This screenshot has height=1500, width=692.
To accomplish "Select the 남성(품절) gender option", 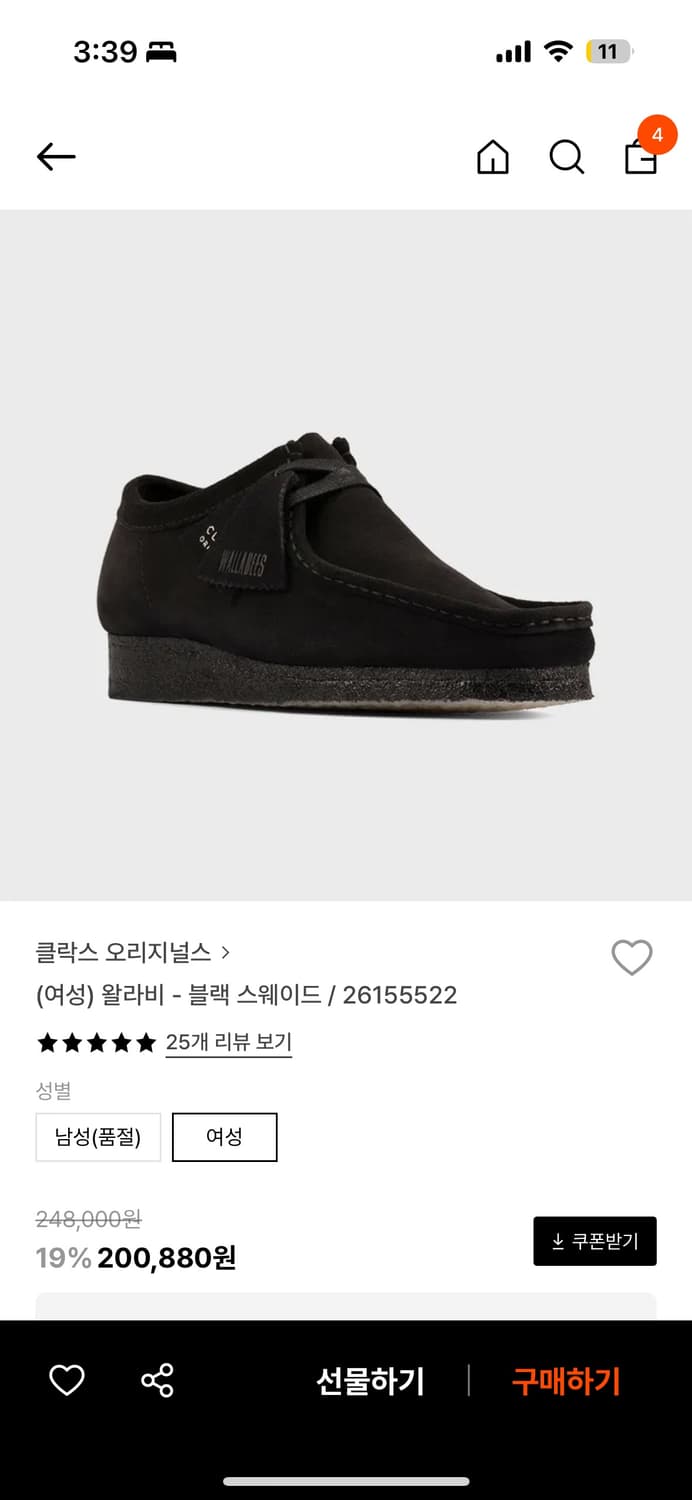I will pos(98,1137).
